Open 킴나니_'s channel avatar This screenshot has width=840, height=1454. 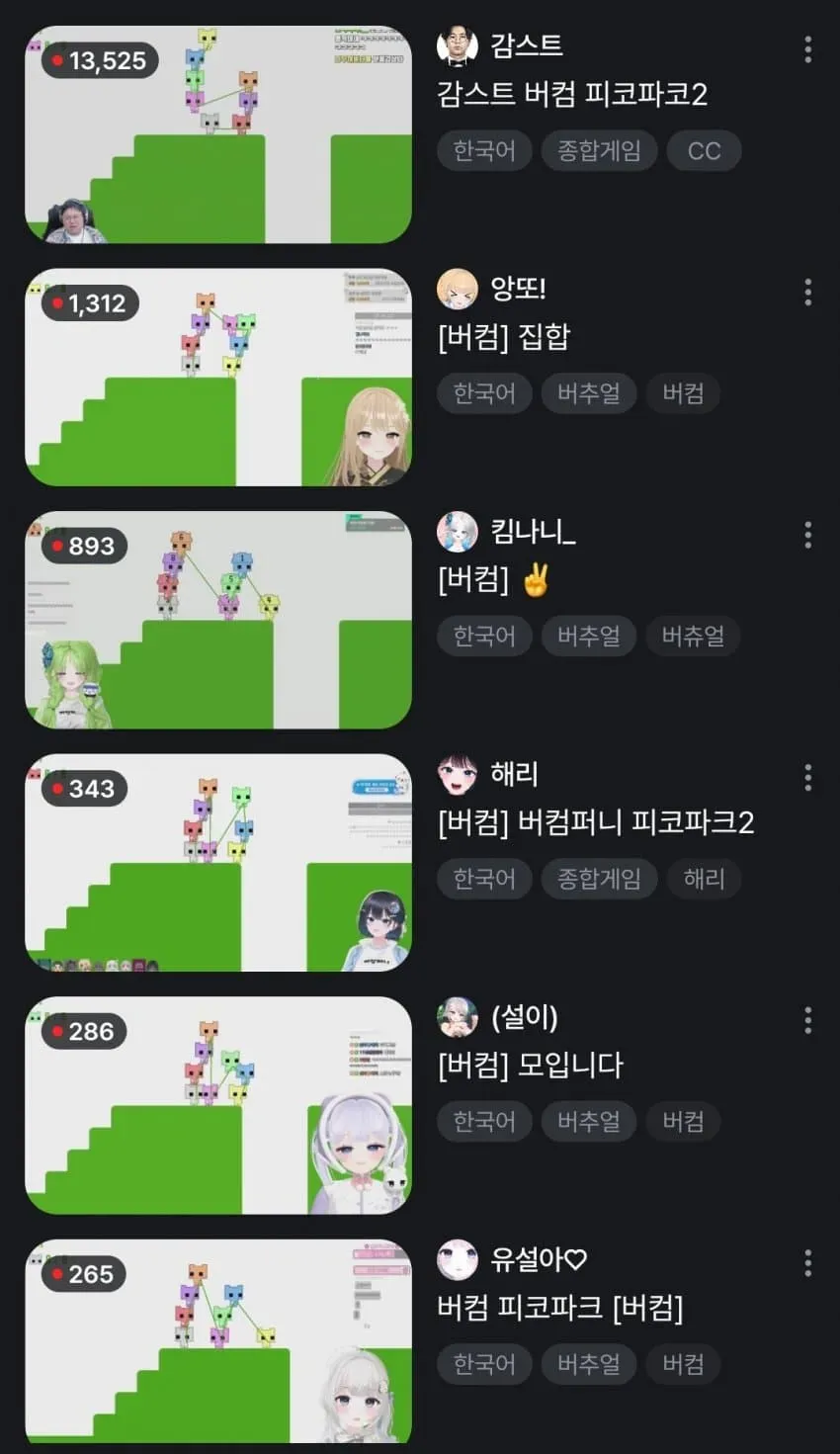click(x=458, y=532)
